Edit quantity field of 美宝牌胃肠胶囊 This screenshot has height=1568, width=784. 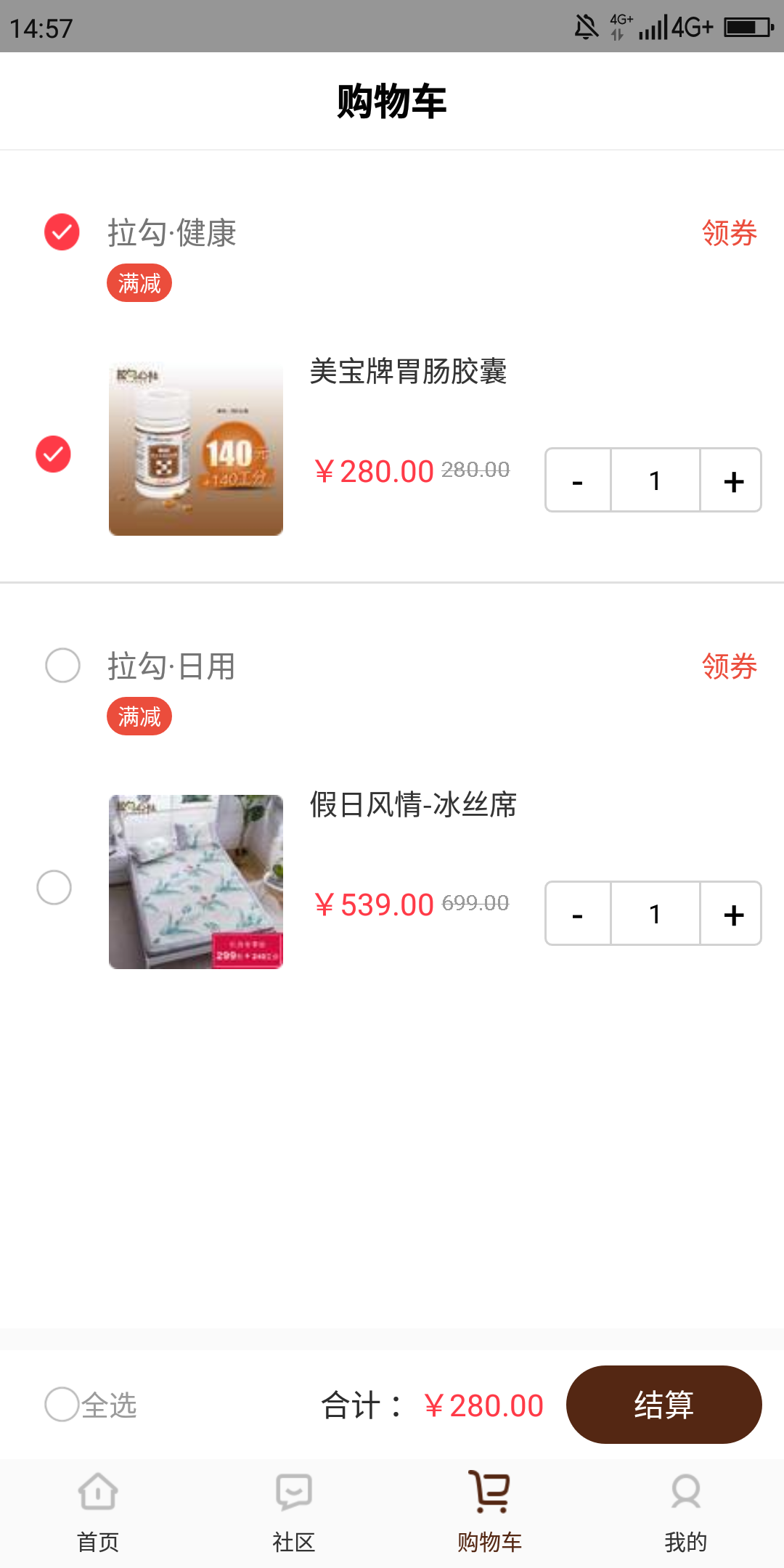[x=656, y=481]
